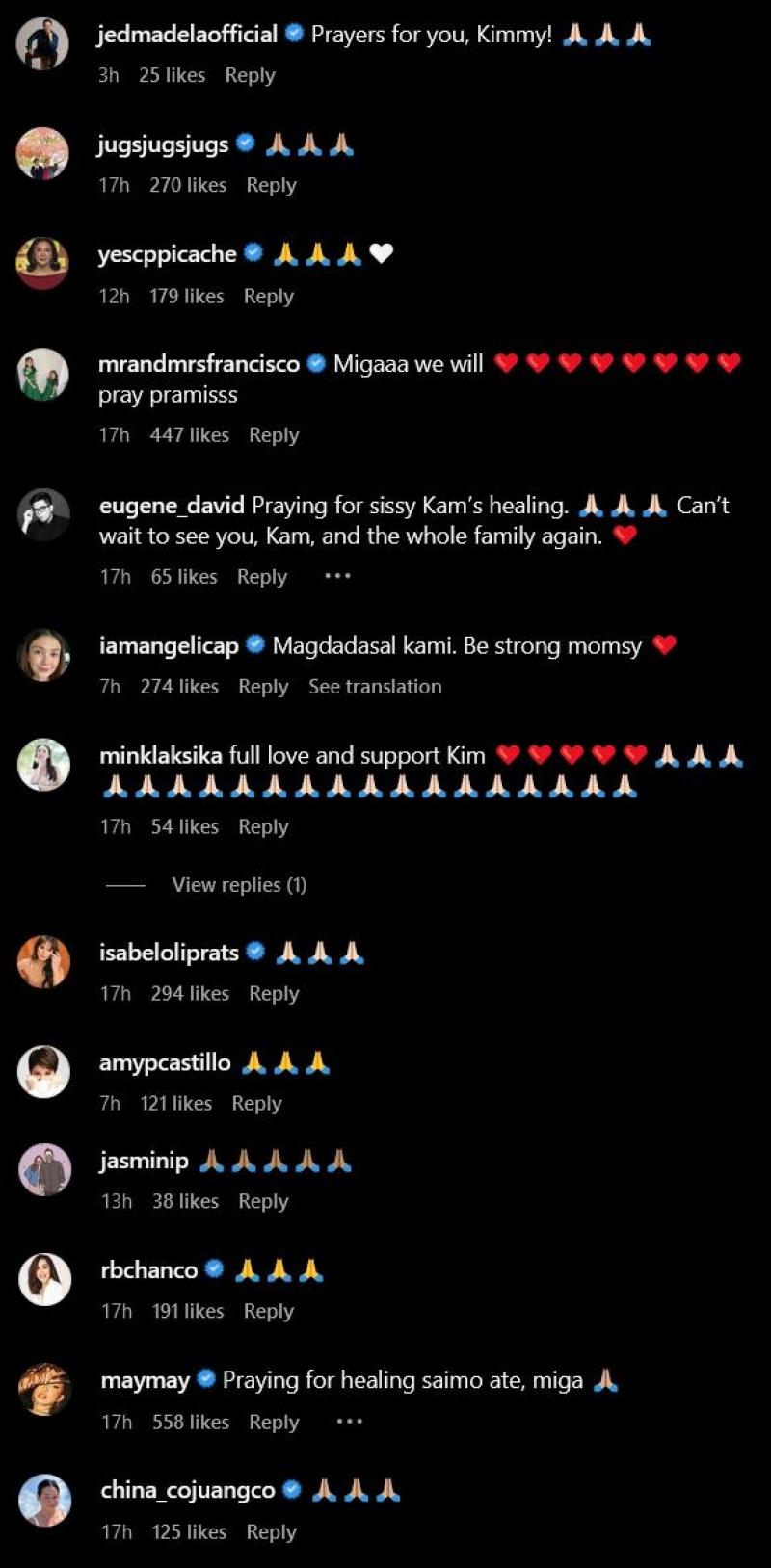Tap china_cojuangco's profile picture
This screenshot has width=771, height=1568.
[x=44, y=1500]
